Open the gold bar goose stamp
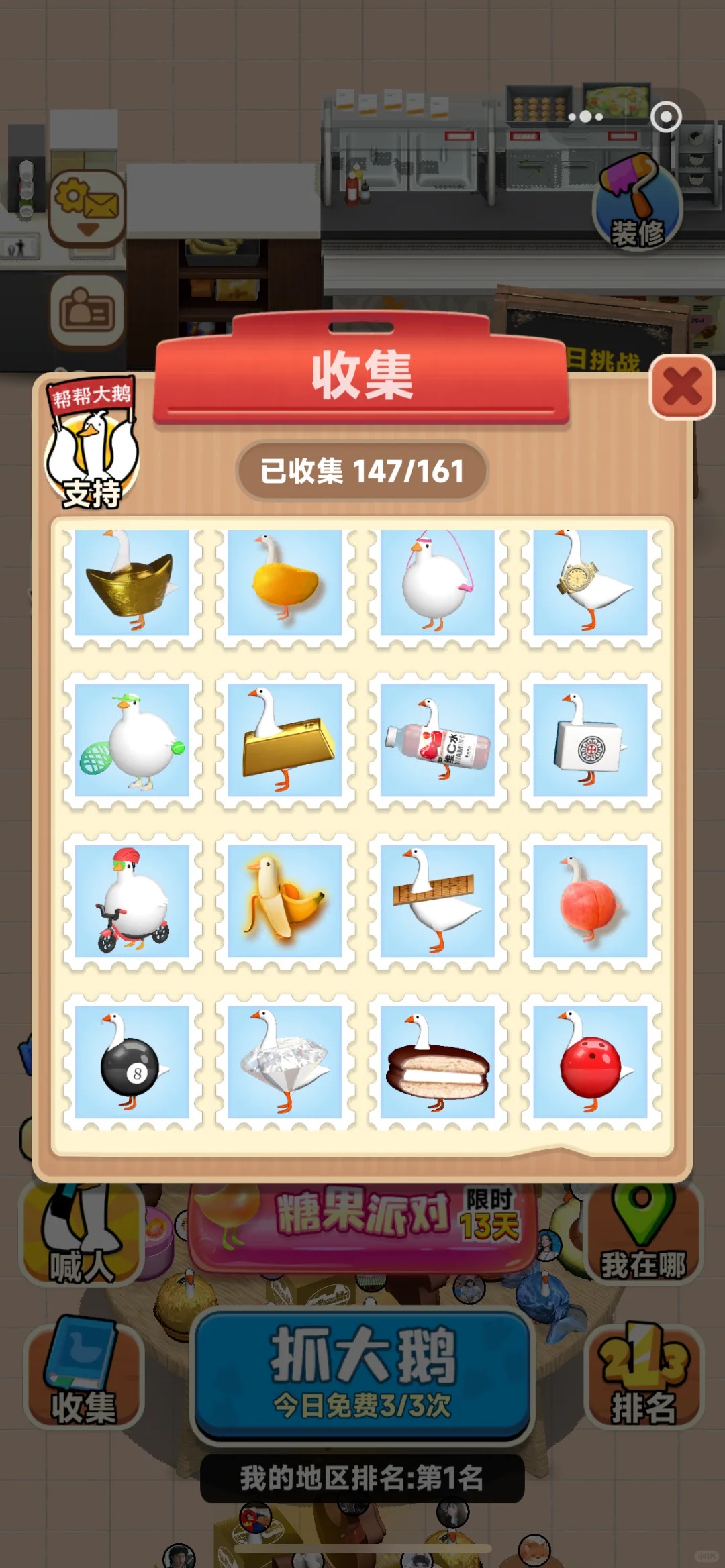 point(285,740)
